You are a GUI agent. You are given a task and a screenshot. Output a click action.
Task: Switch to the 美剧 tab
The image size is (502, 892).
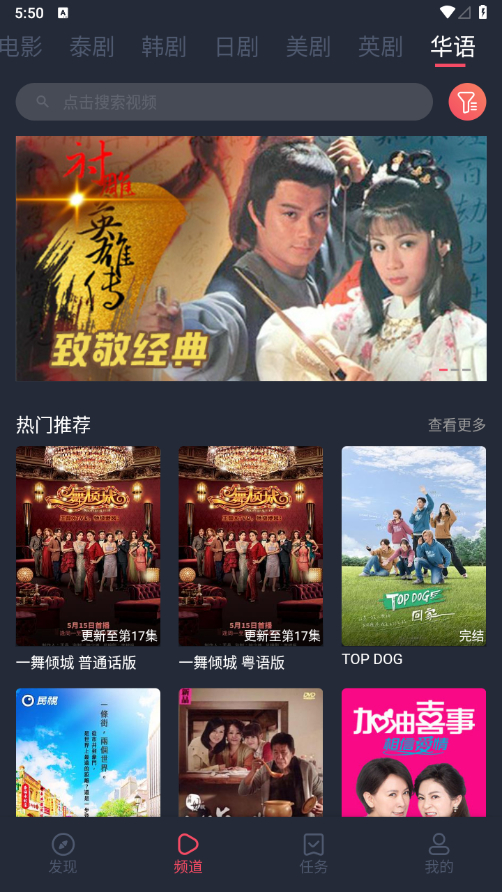click(x=308, y=47)
